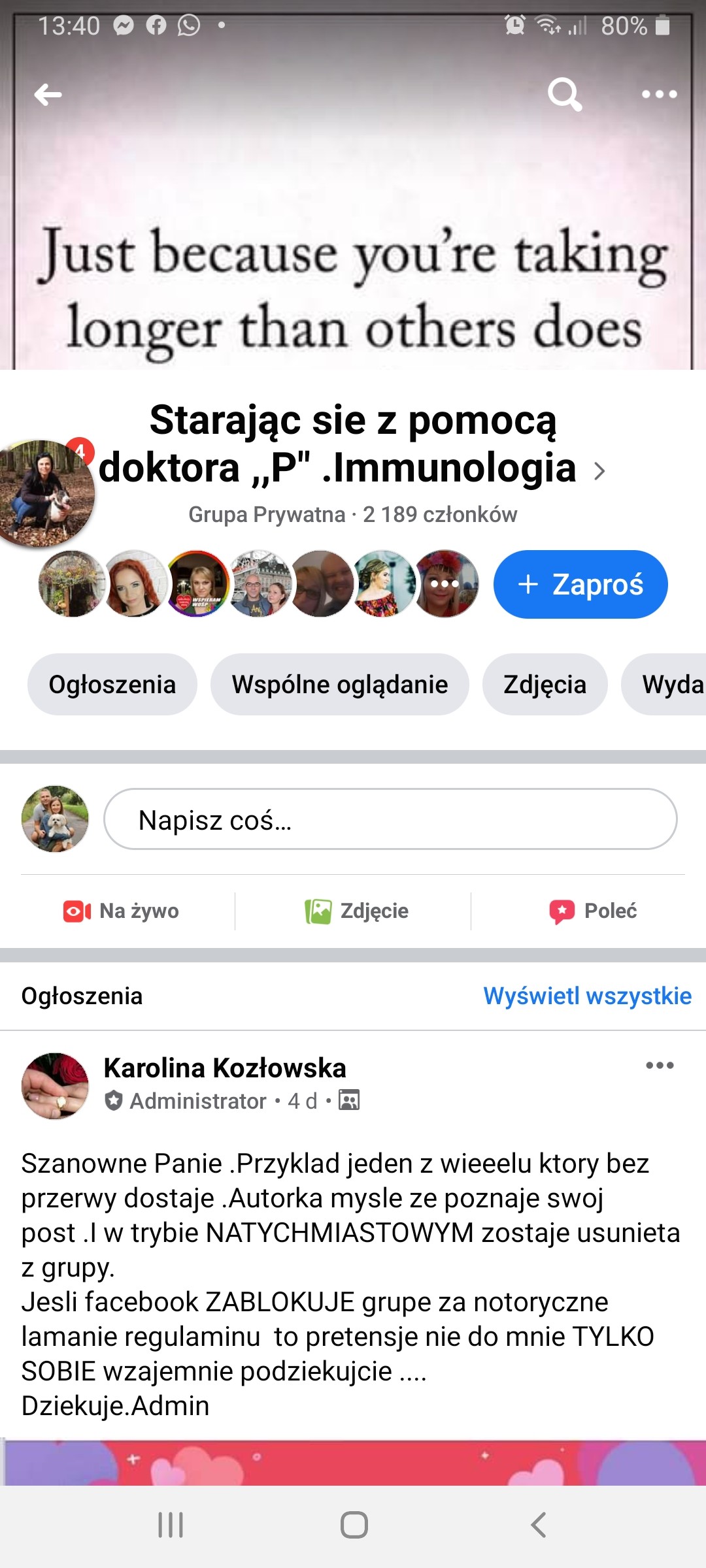Switch to the Zdjęcia chip
The height and width of the screenshot is (1568, 706).
click(x=545, y=685)
